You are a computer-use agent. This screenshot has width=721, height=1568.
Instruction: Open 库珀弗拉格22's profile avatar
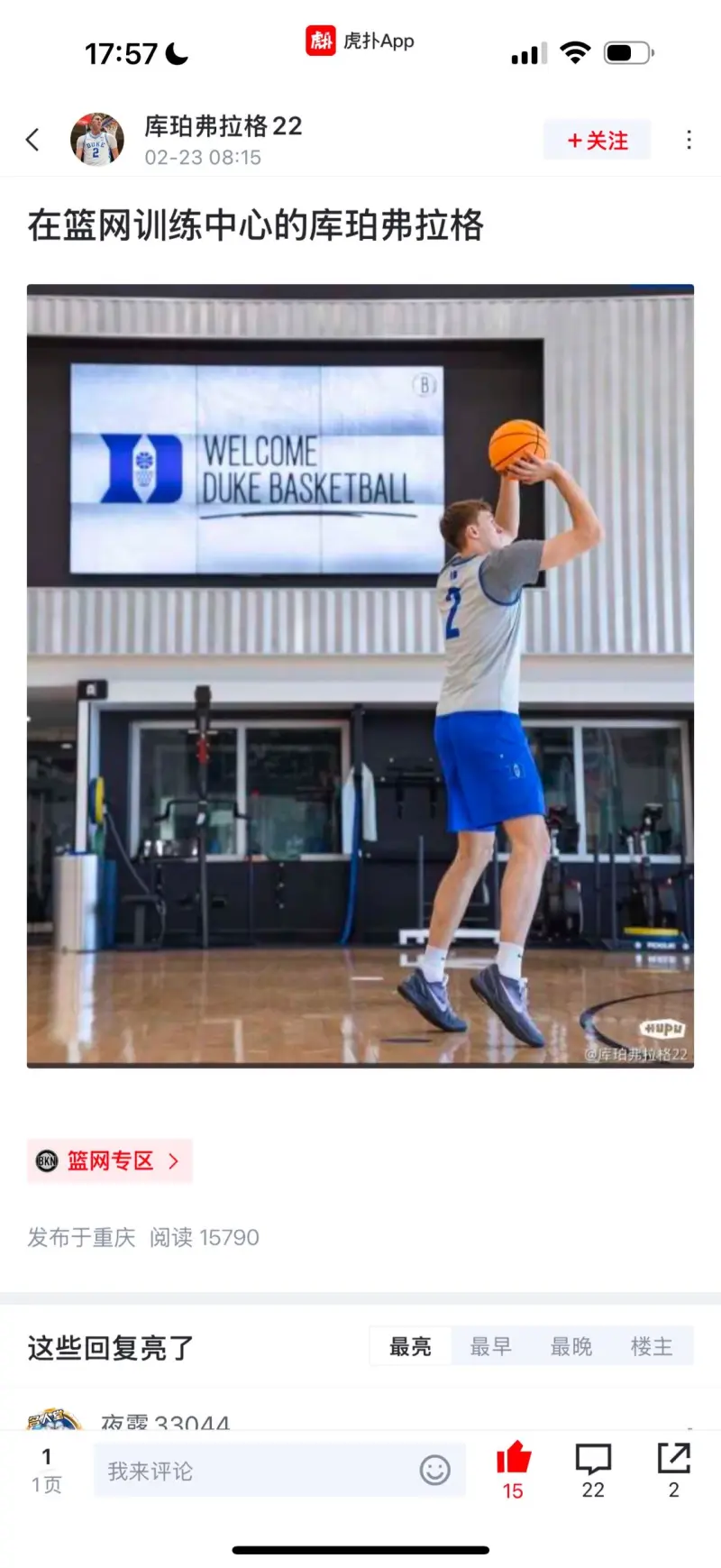pos(96,140)
